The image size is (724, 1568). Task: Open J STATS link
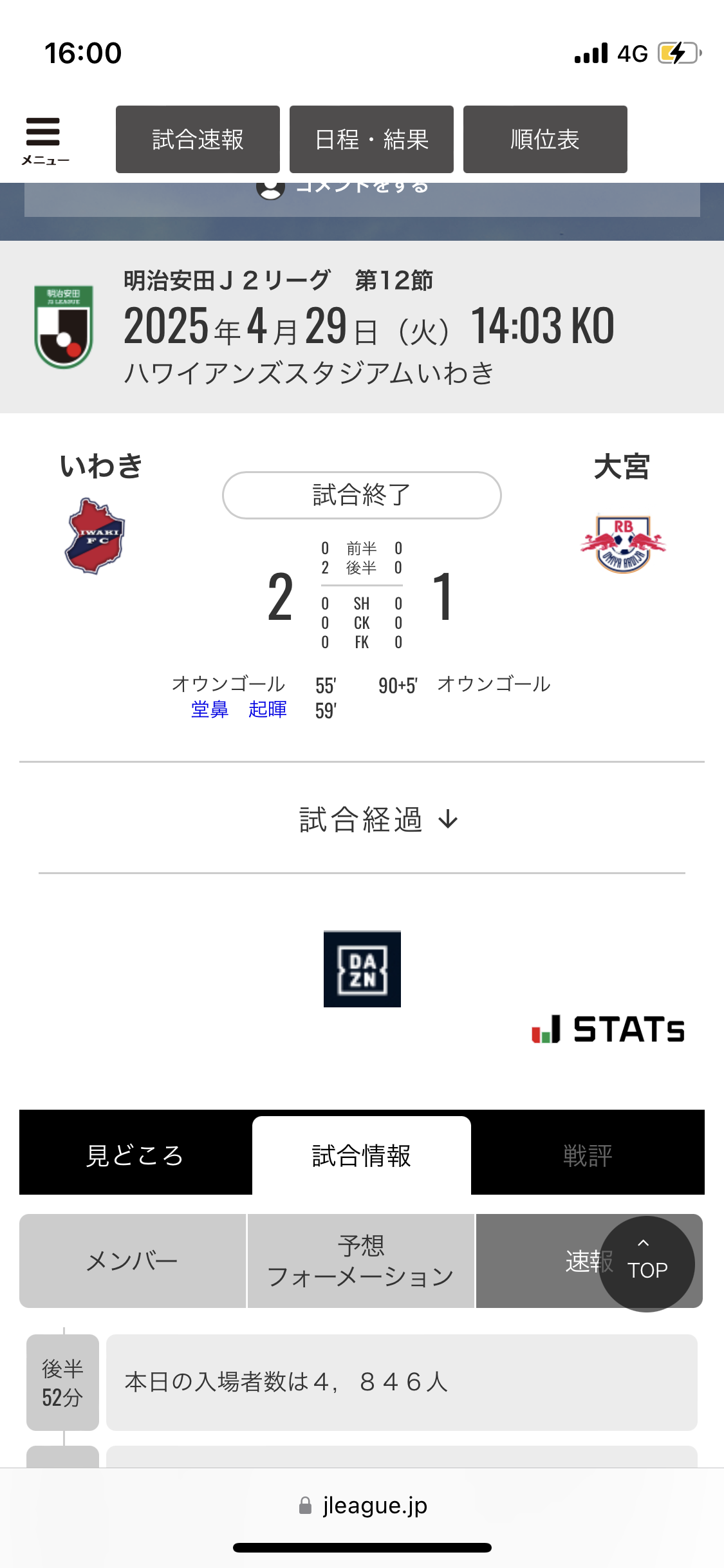(608, 1029)
